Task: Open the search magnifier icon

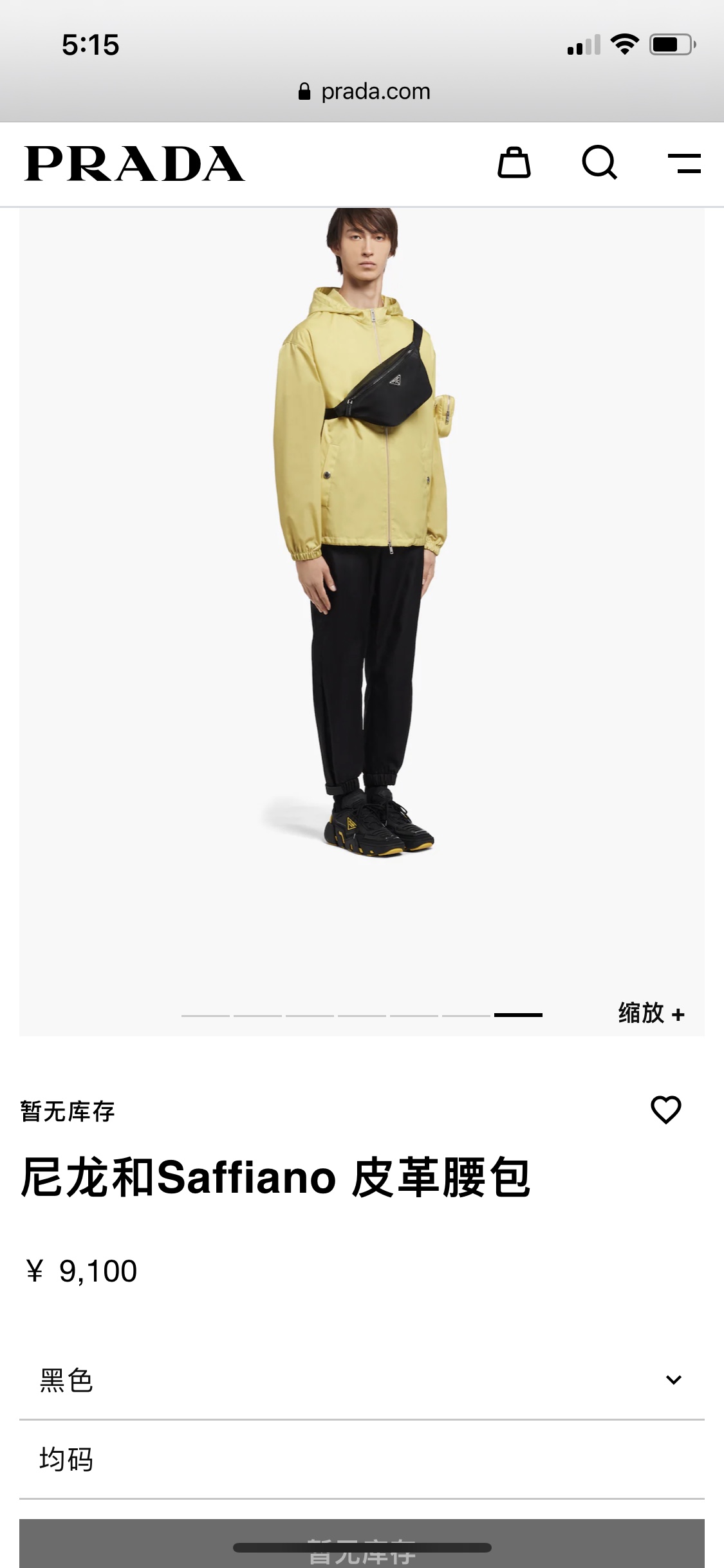Action: (600, 163)
